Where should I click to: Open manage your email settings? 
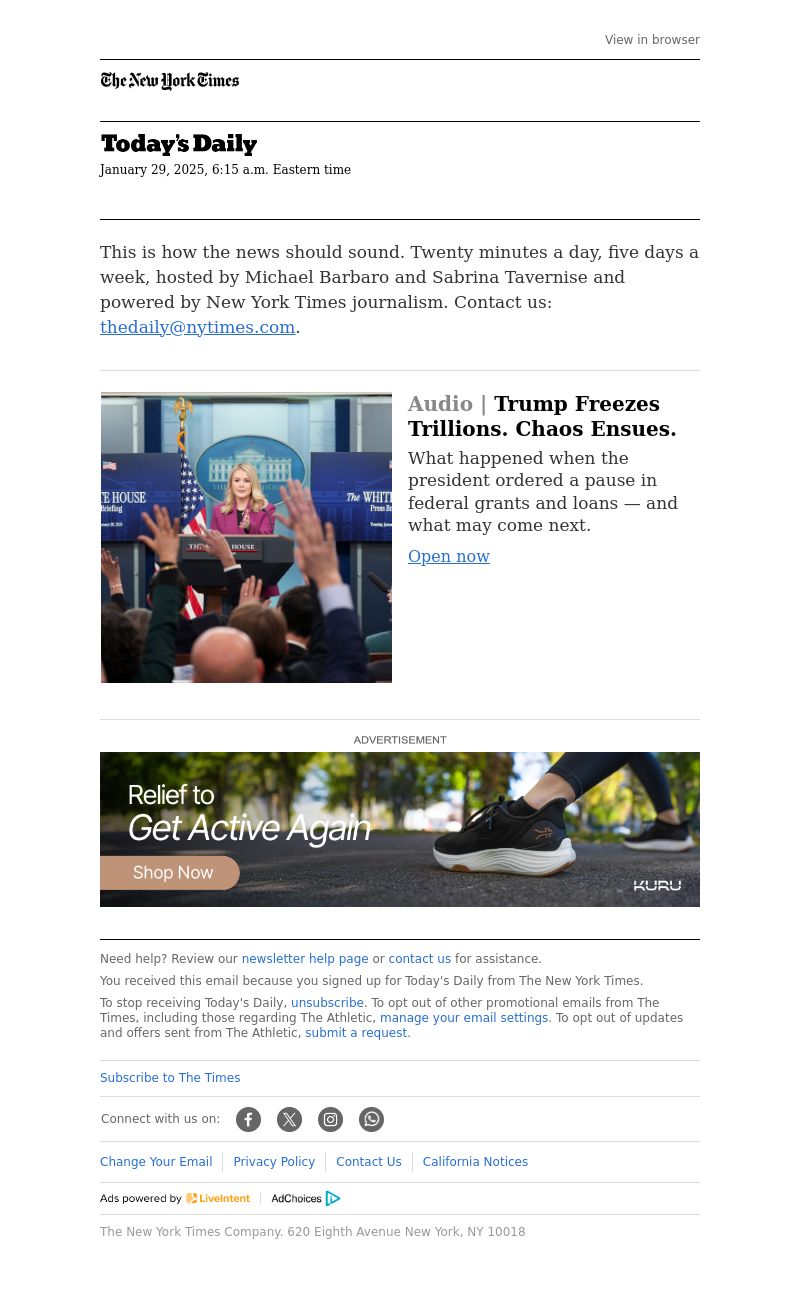pos(463,1018)
